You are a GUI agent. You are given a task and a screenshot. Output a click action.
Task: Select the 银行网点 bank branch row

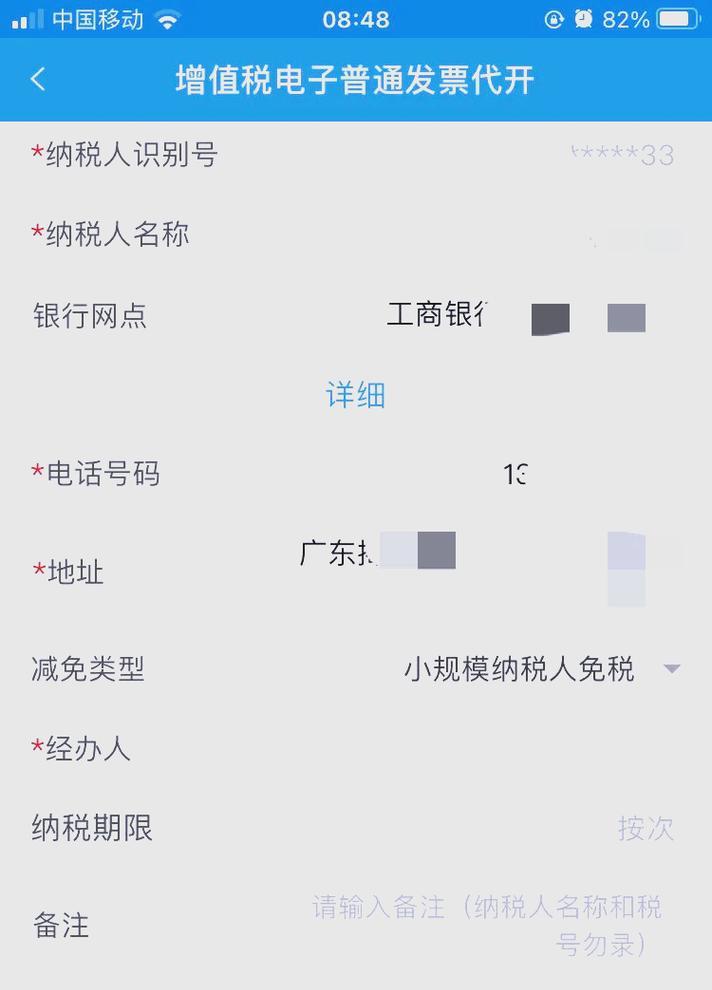point(515,316)
